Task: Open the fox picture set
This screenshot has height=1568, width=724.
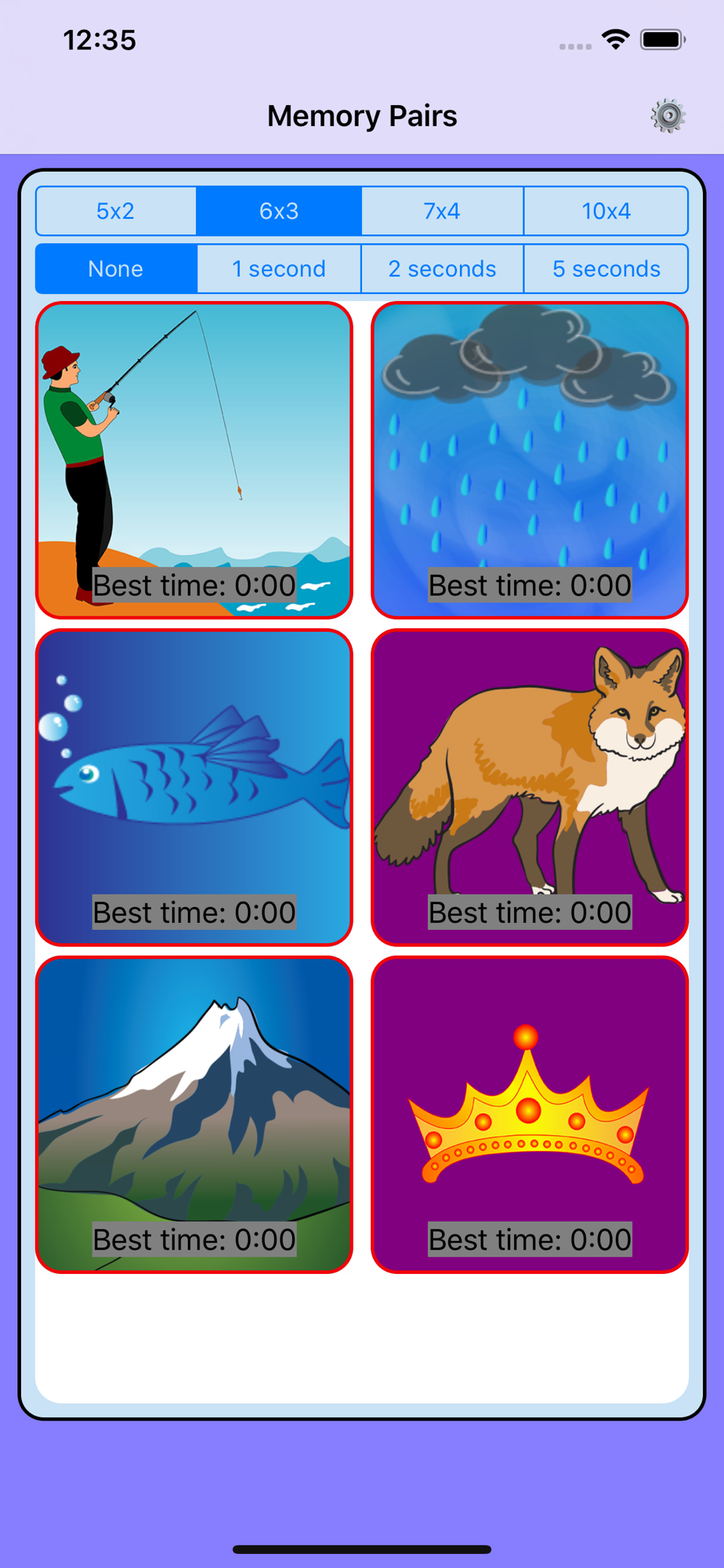Action: pos(530,786)
